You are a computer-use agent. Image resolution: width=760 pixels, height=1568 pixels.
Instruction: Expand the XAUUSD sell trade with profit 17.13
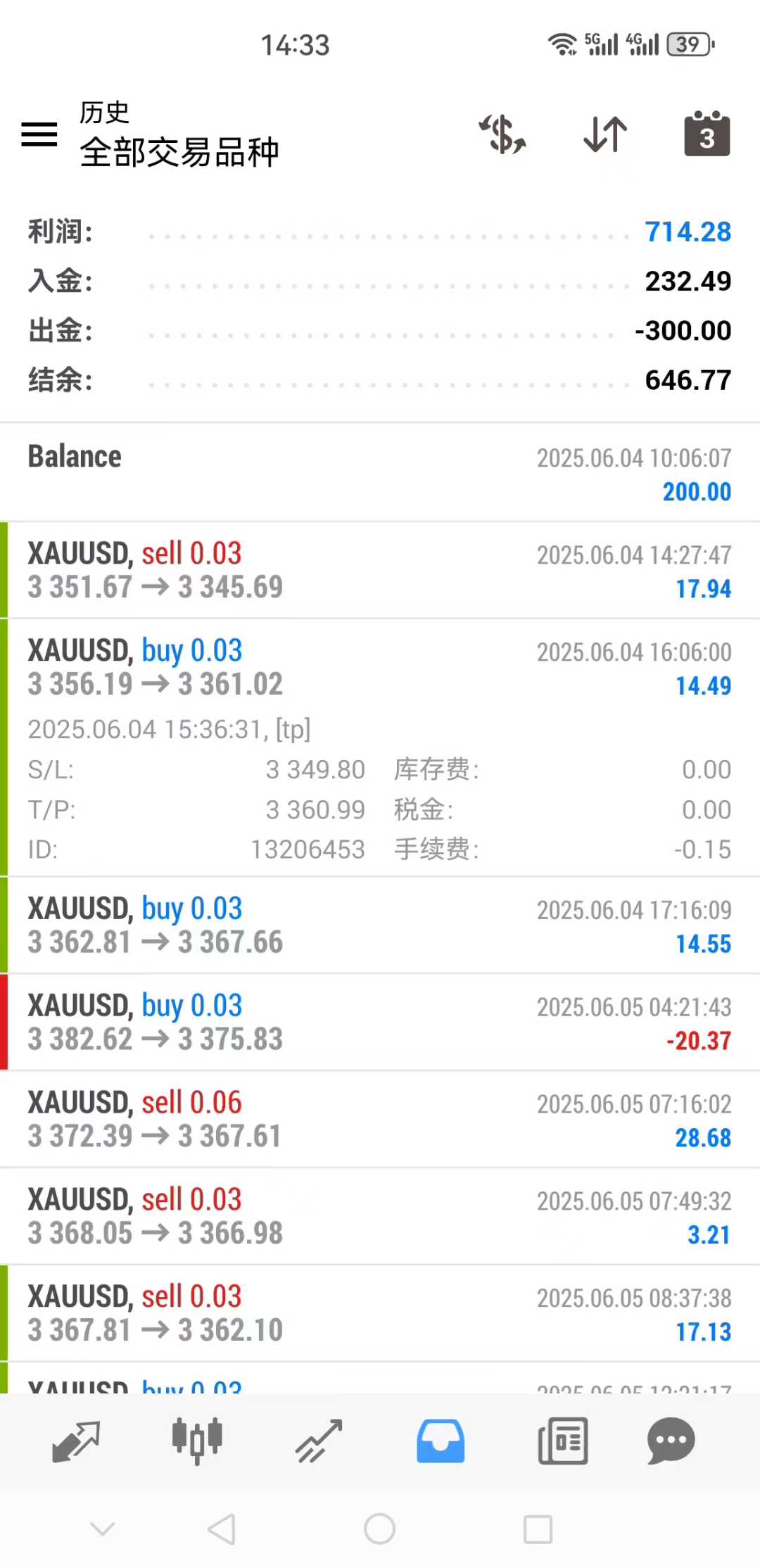tap(380, 1313)
